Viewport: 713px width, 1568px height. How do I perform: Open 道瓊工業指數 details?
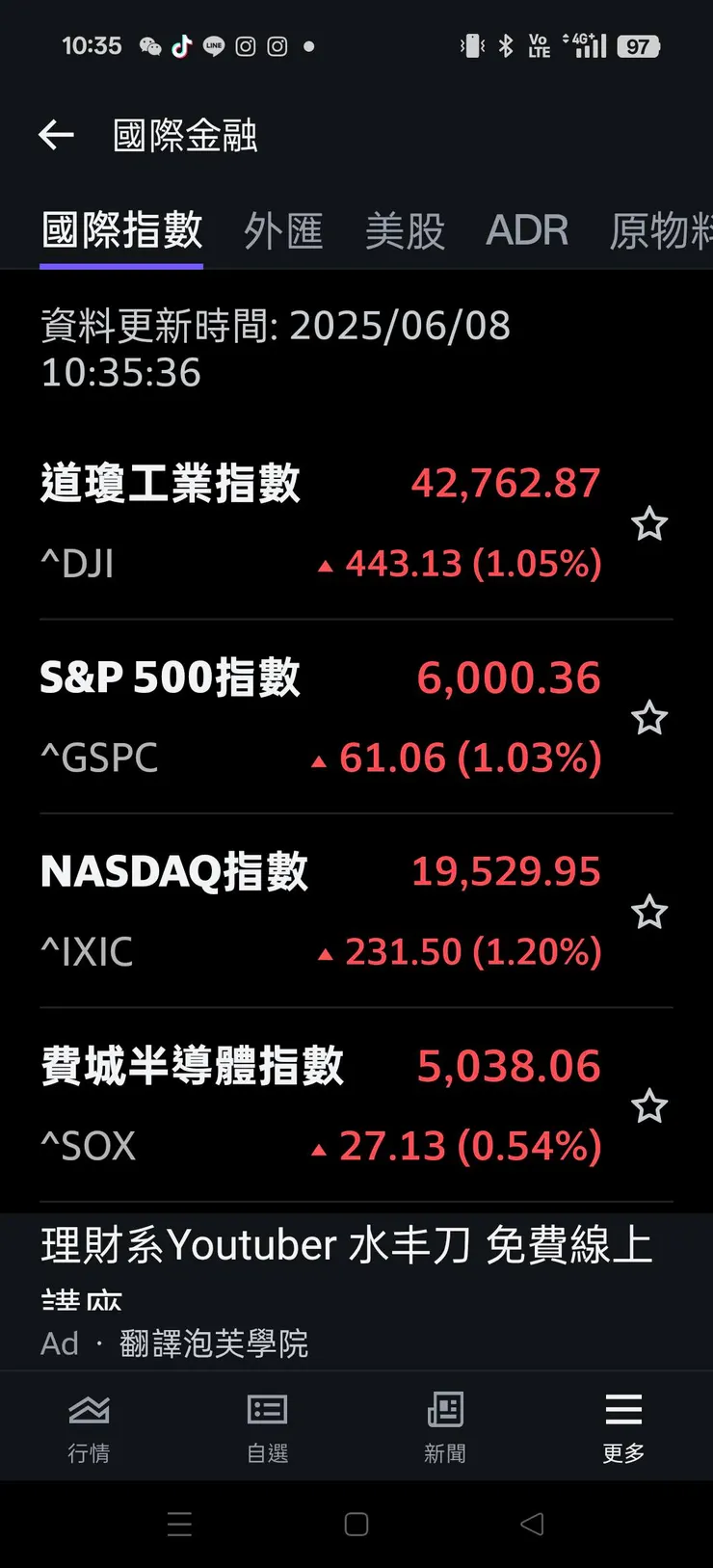[x=318, y=522]
